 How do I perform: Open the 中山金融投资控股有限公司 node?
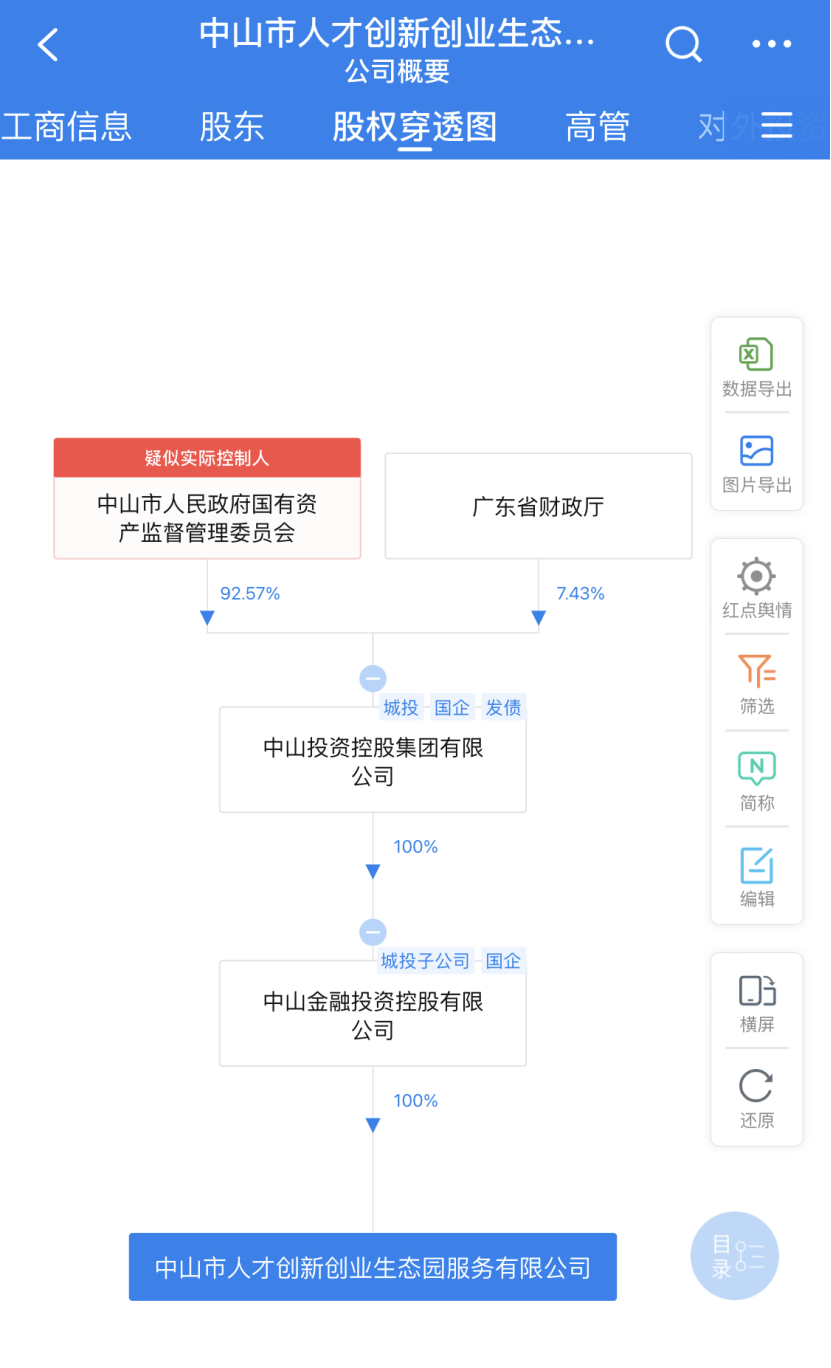[x=373, y=1014]
